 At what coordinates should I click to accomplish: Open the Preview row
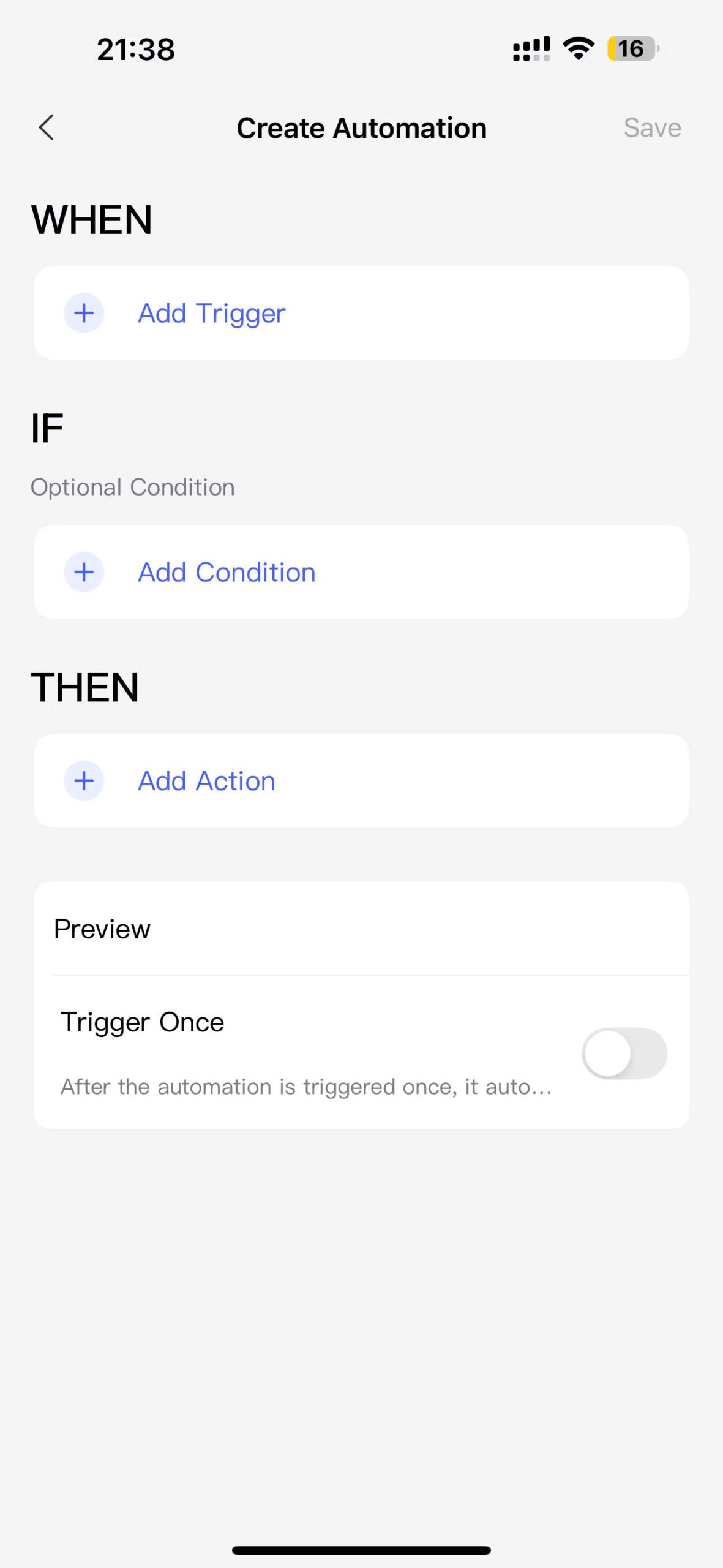(x=361, y=929)
